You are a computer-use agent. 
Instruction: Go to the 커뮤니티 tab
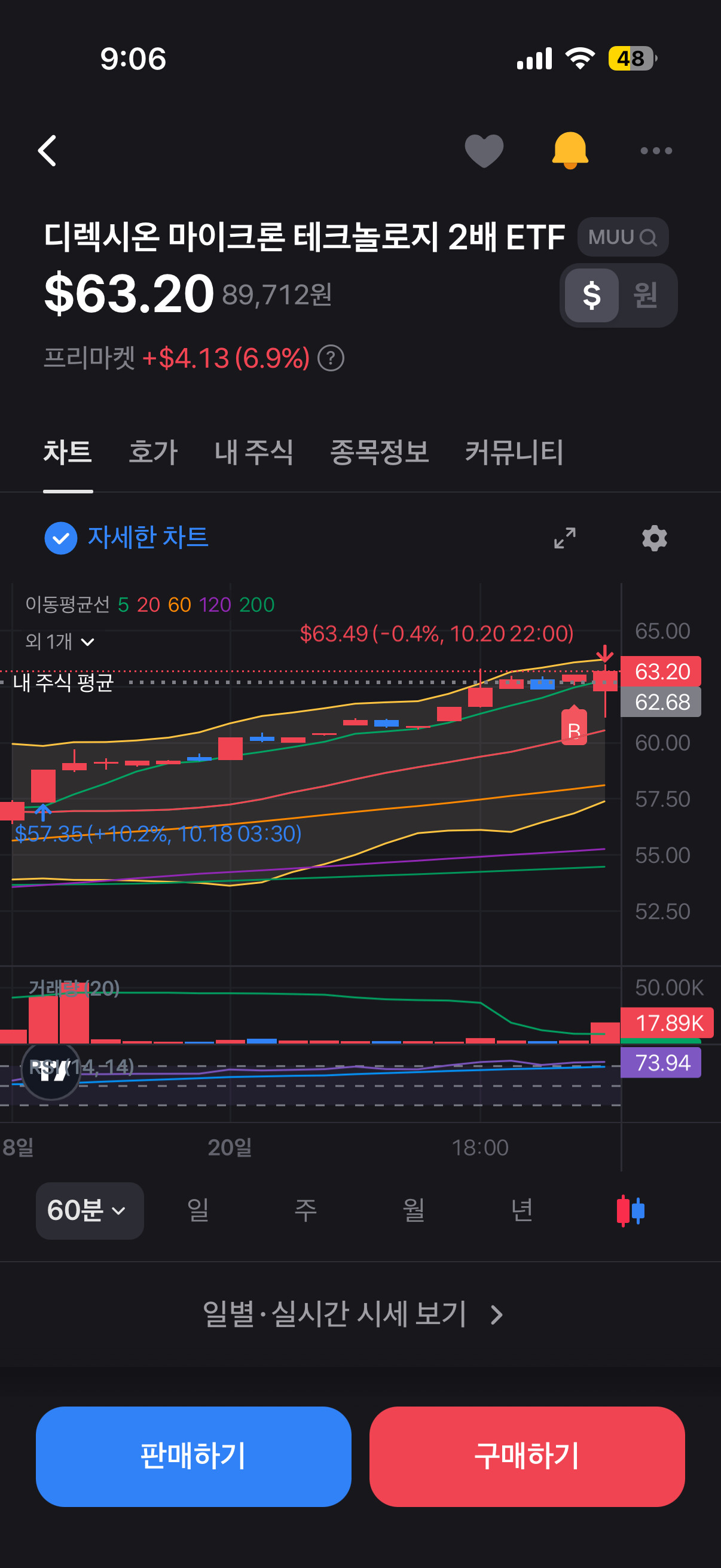point(514,452)
